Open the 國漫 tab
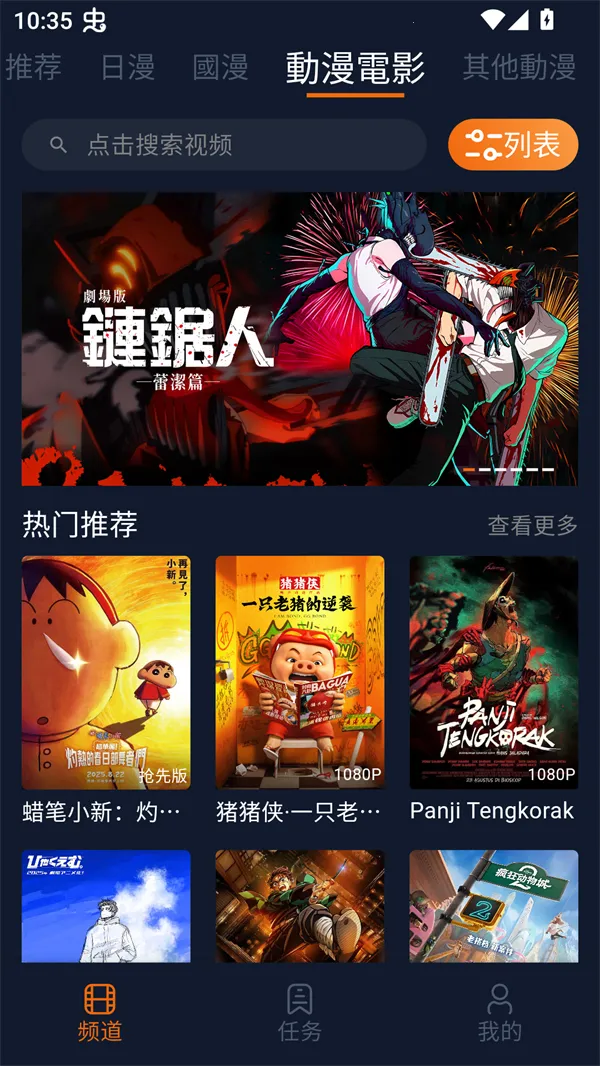Screen dimensions: 600x1066 [221, 67]
